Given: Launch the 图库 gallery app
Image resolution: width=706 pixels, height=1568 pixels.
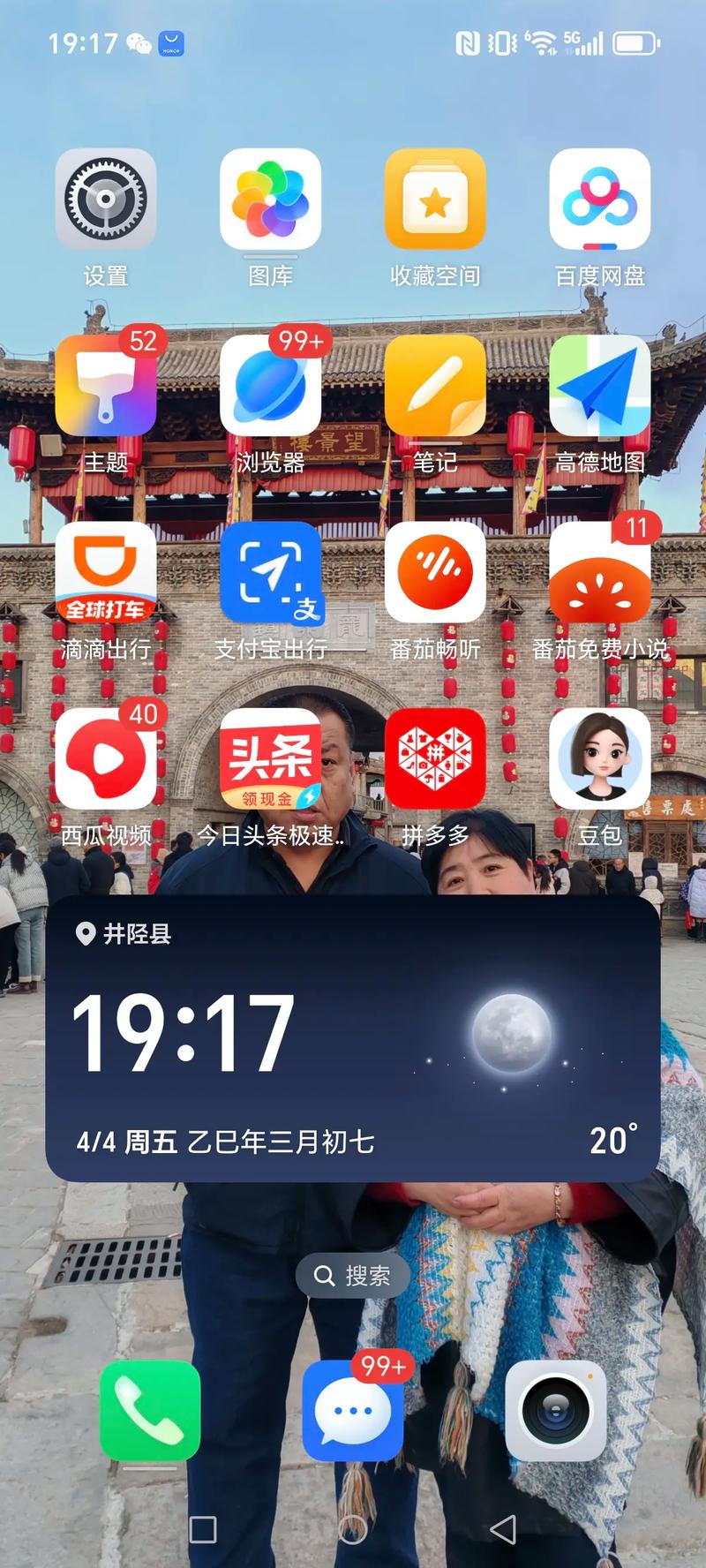Looking at the screenshot, I should [x=270, y=200].
